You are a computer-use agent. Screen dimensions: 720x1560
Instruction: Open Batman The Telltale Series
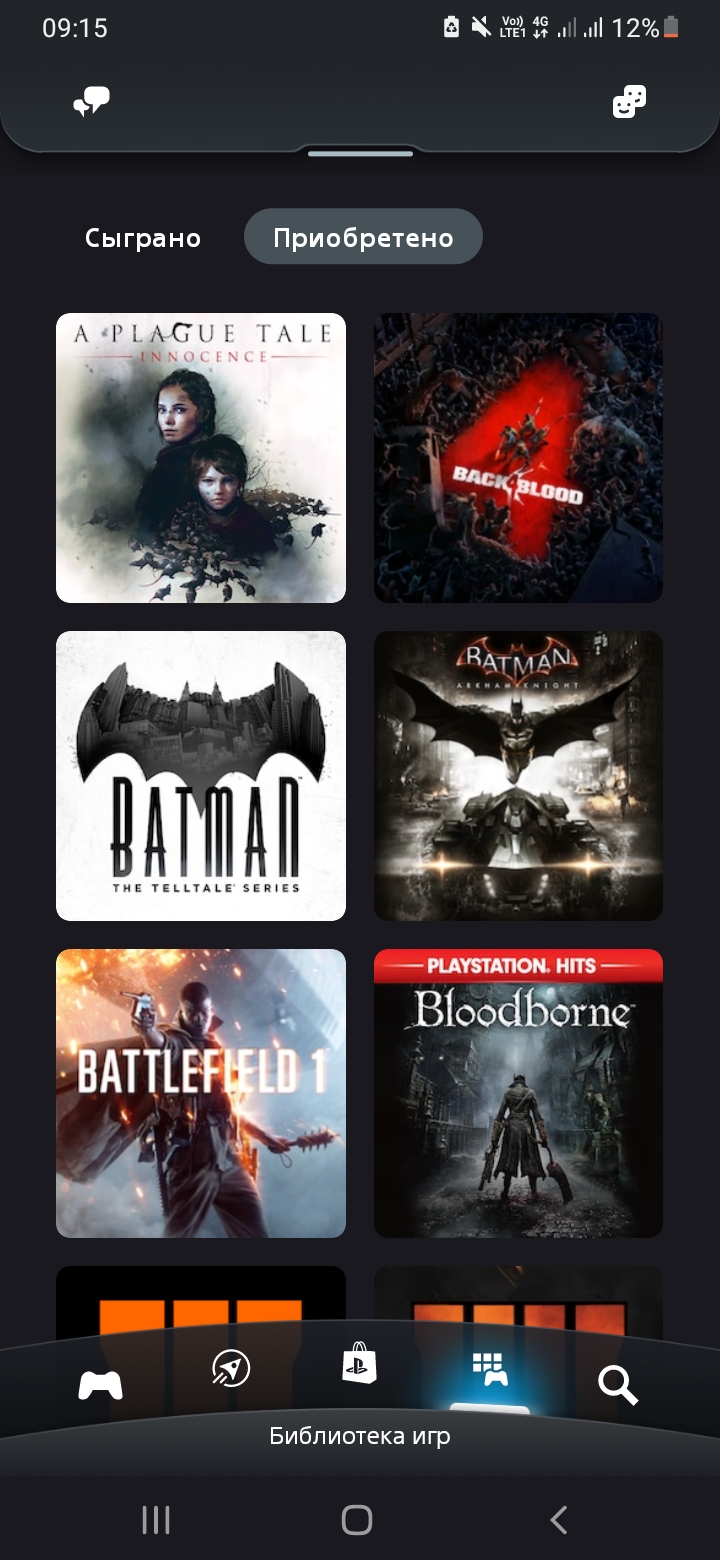[x=201, y=776]
